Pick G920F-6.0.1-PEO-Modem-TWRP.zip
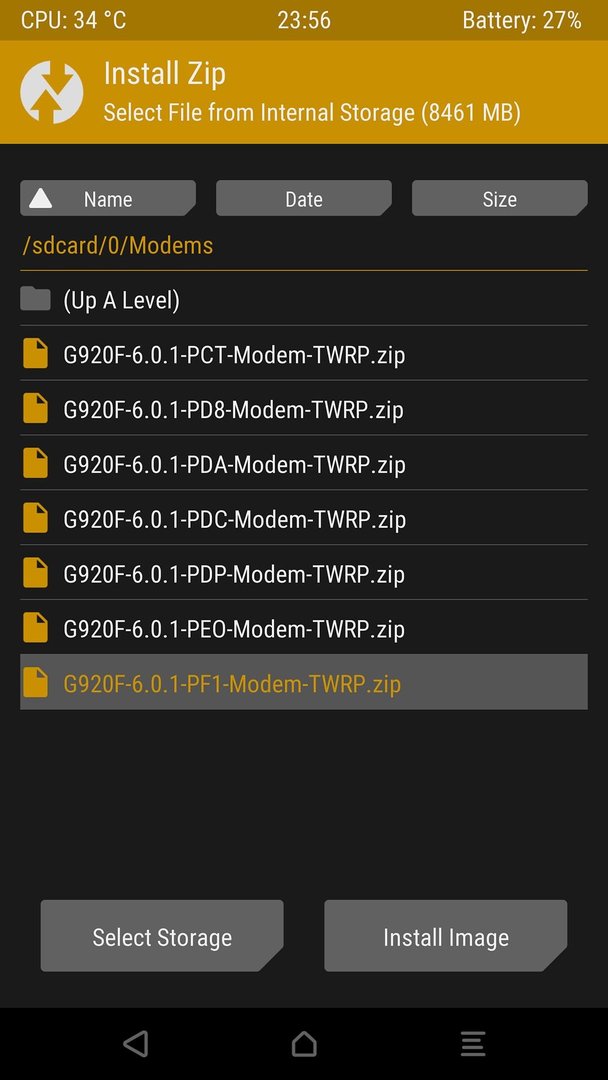The image size is (608, 1080). (x=304, y=628)
